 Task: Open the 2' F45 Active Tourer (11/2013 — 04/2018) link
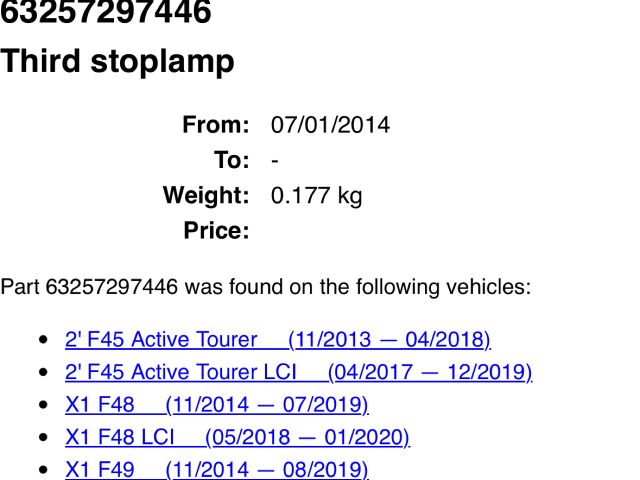[x=277, y=340]
